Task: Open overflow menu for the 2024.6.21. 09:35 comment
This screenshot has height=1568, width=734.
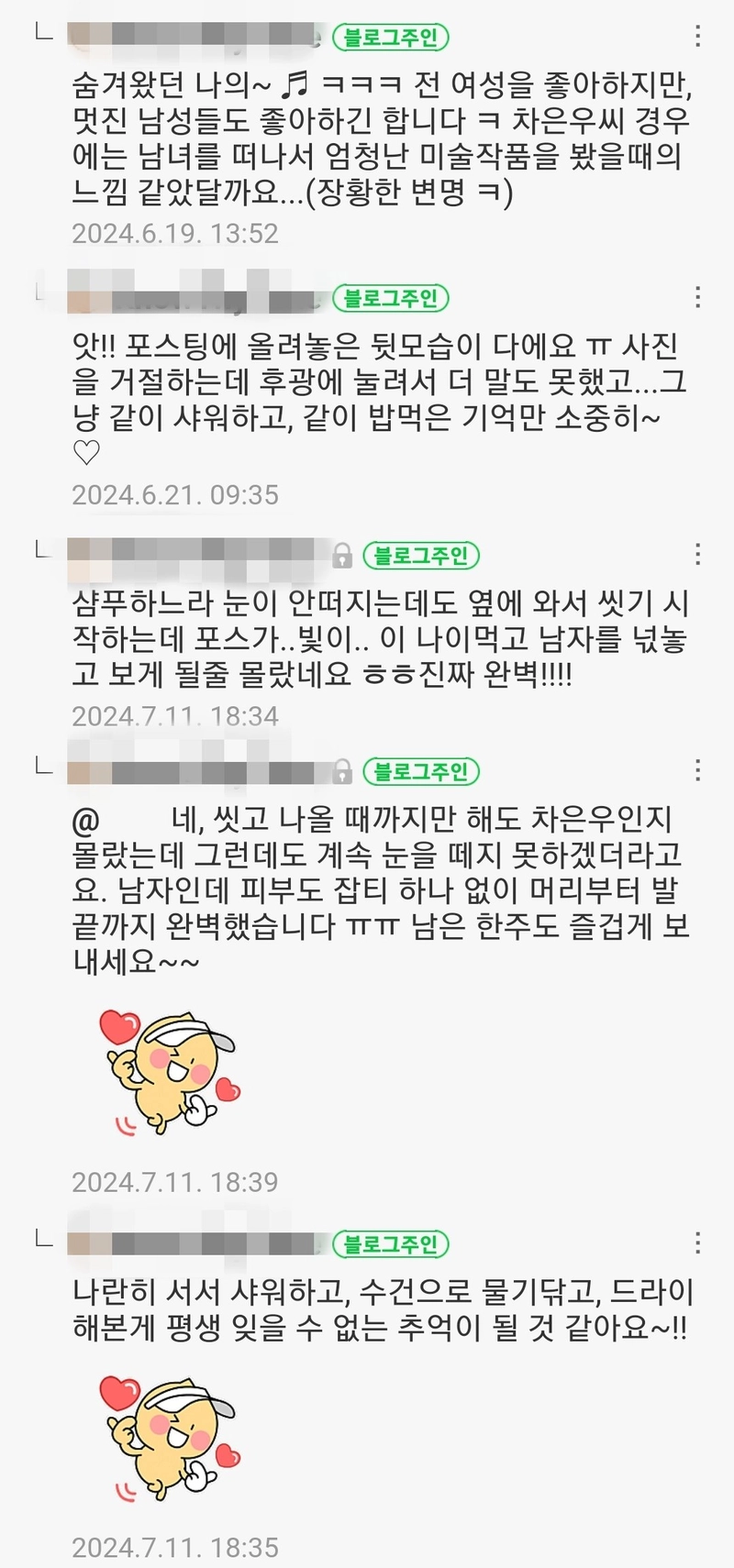Action: pyautogui.click(x=698, y=296)
